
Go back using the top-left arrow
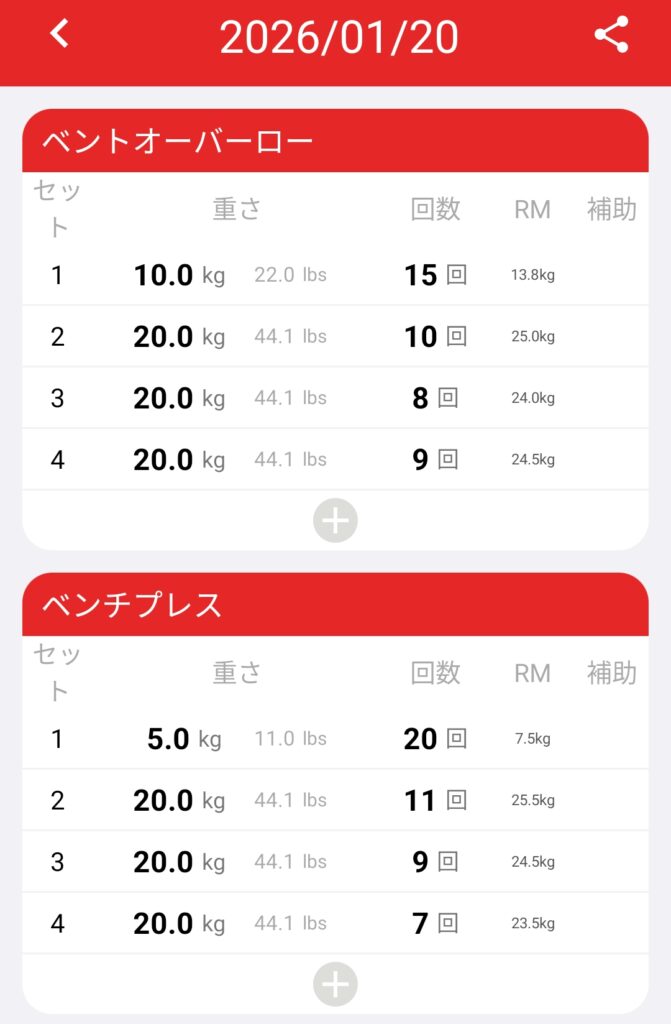(x=60, y=35)
